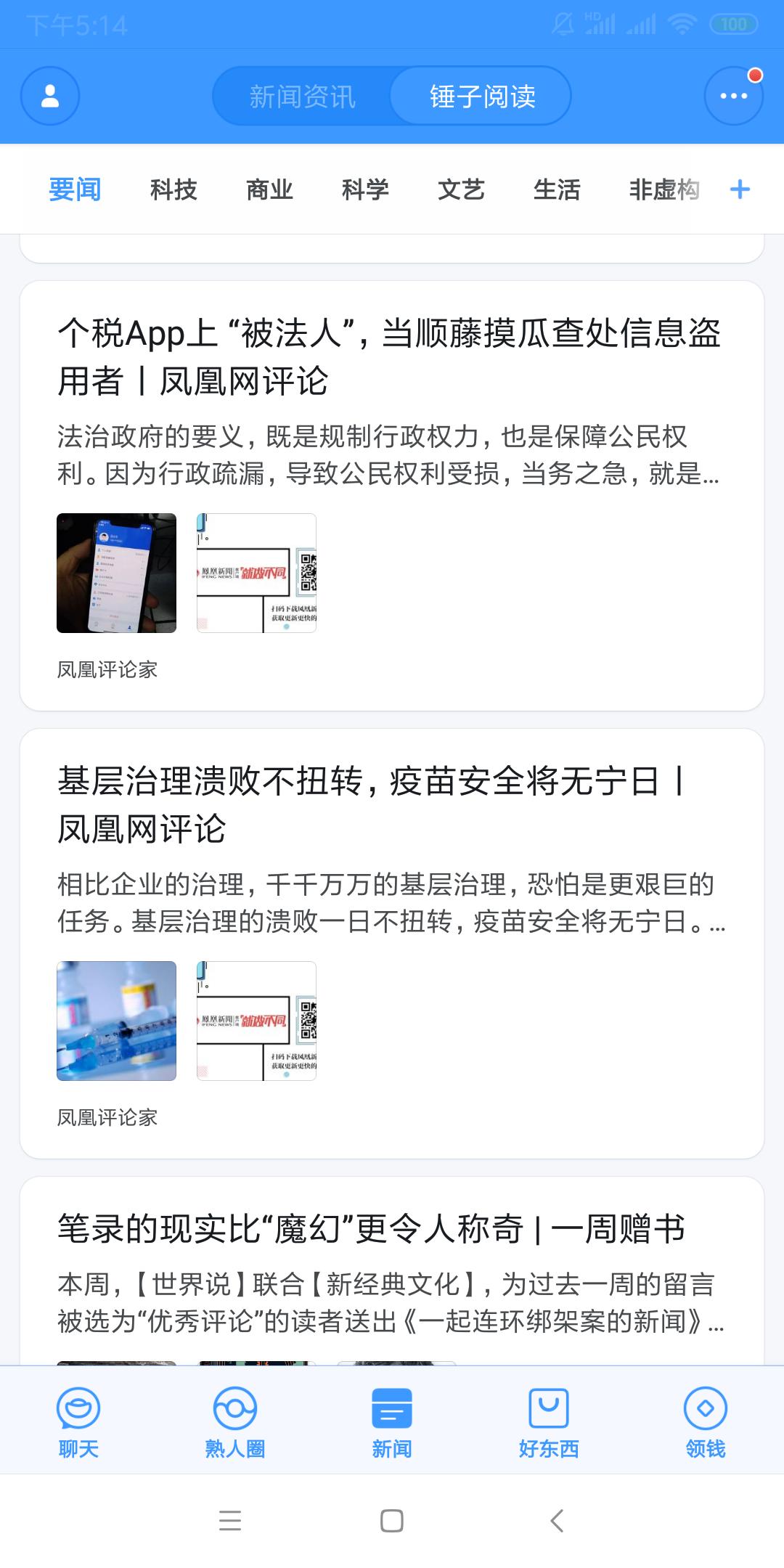
Task: Tap the plus icon to add channels
Action: coord(740,188)
